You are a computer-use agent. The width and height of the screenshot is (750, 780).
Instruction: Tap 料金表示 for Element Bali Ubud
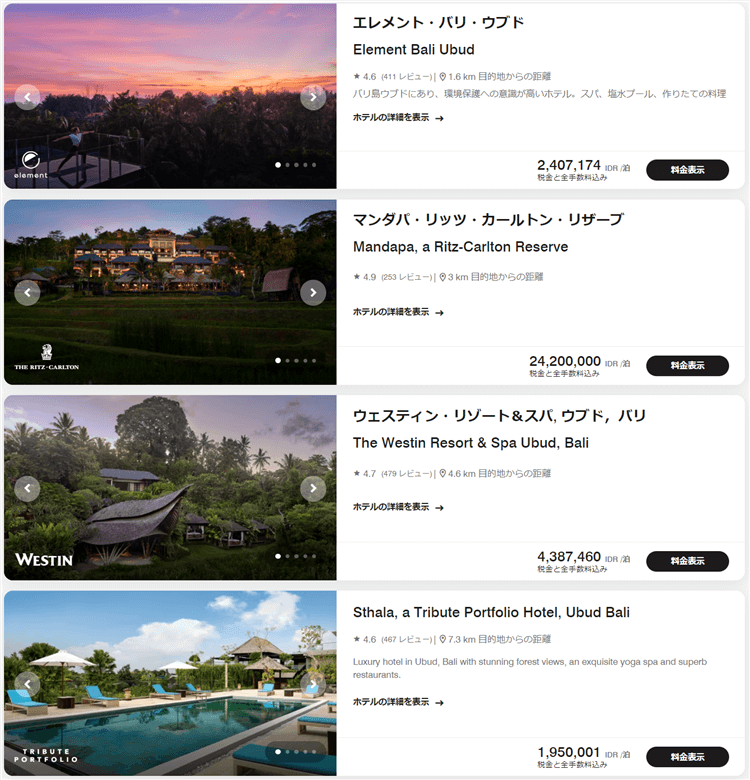pos(687,170)
